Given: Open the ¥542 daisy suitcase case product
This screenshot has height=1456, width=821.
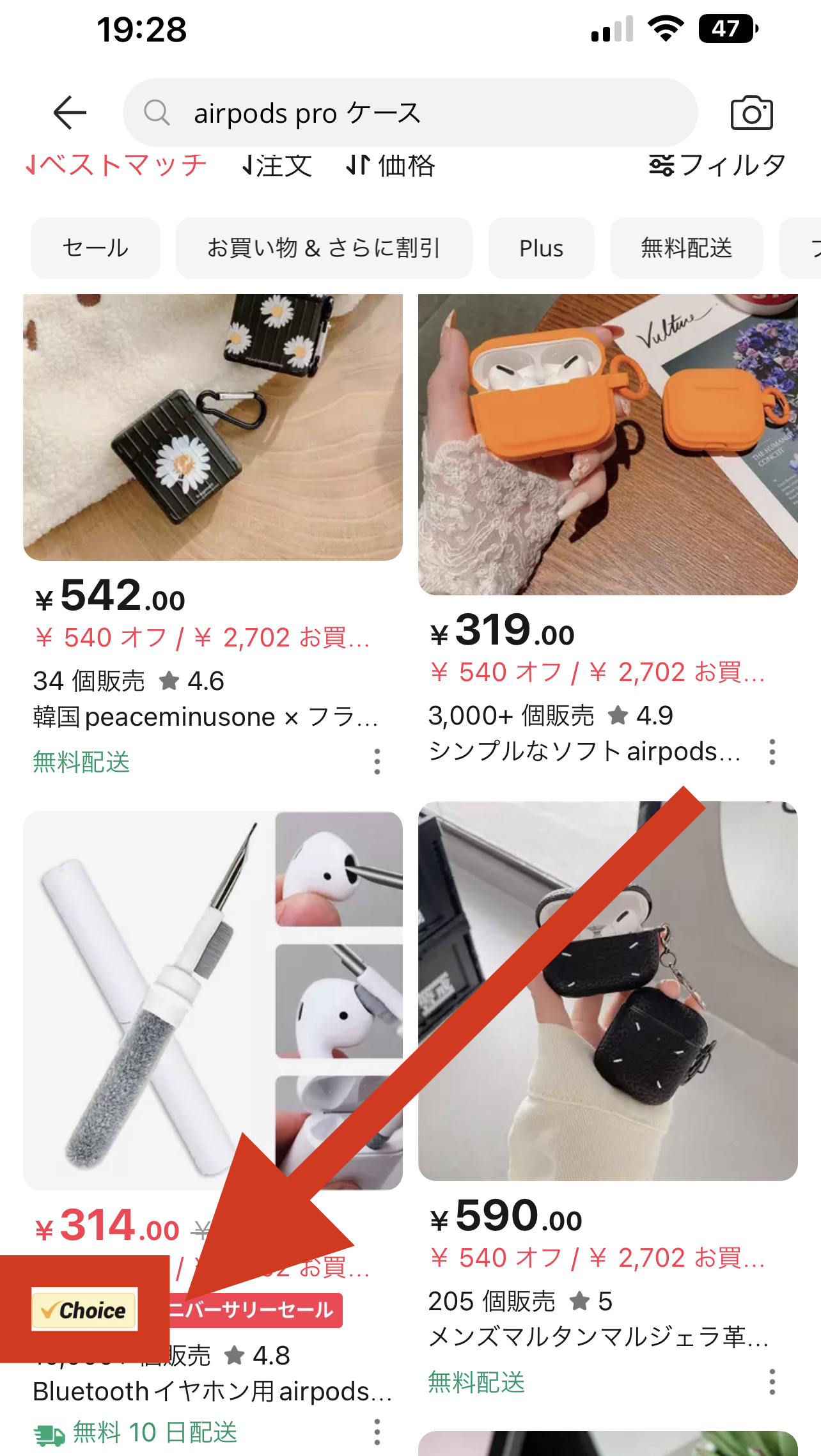Looking at the screenshot, I should pyautogui.click(x=213, y=427).
